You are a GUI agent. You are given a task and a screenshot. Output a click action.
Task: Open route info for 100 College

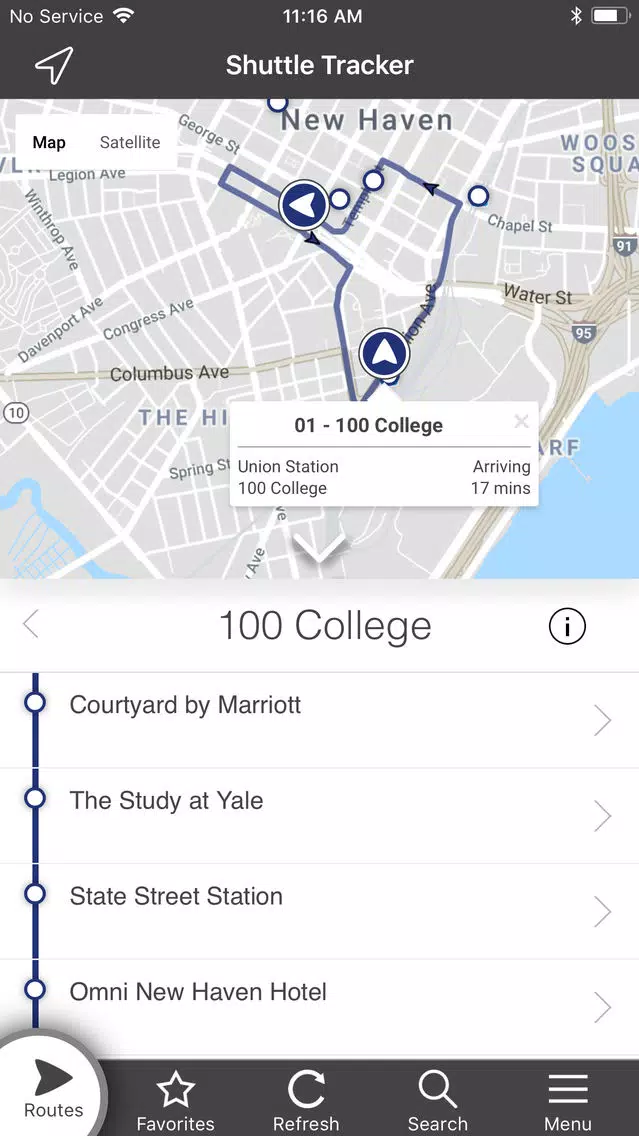pyautogui.click(x=567, y=627)
